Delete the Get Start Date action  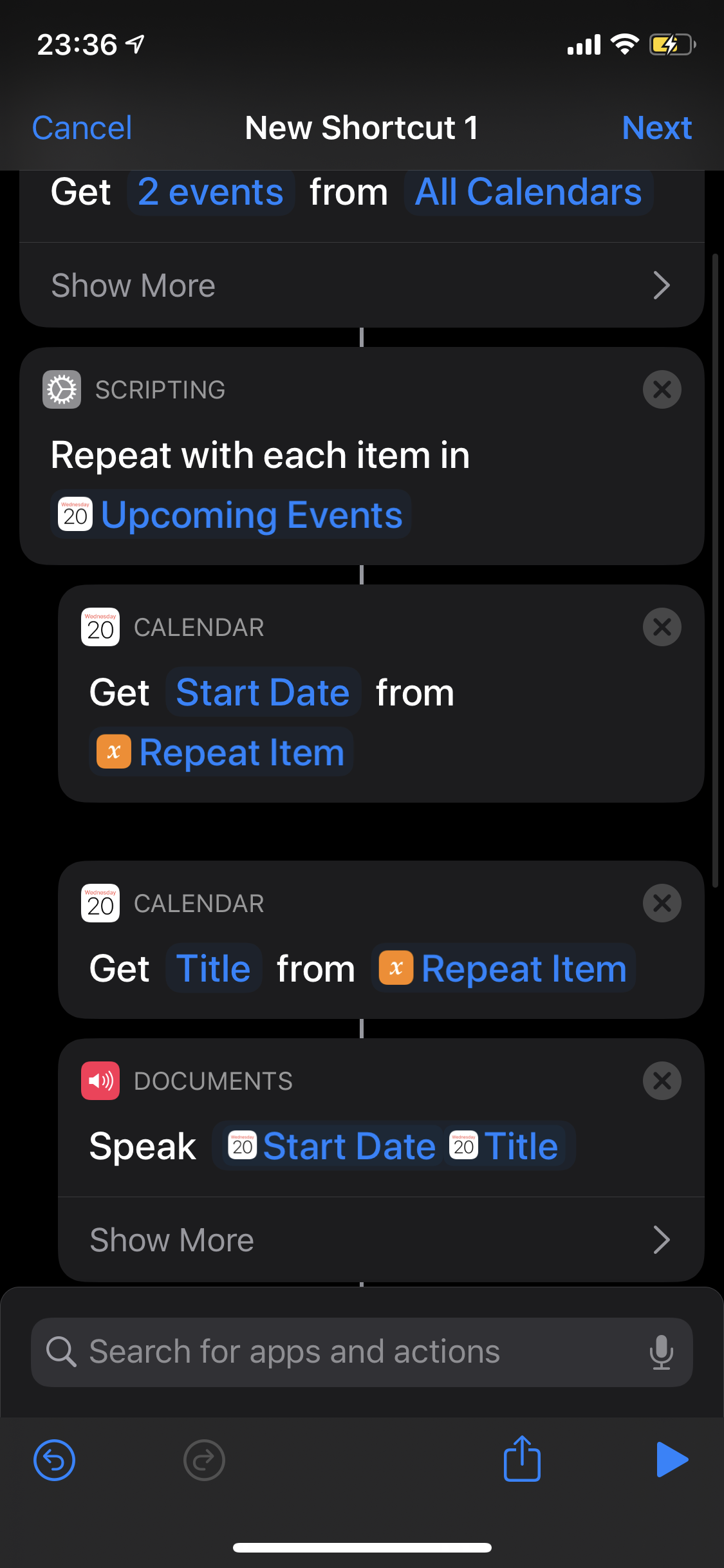pyautogui.click(x=662, y=627)
